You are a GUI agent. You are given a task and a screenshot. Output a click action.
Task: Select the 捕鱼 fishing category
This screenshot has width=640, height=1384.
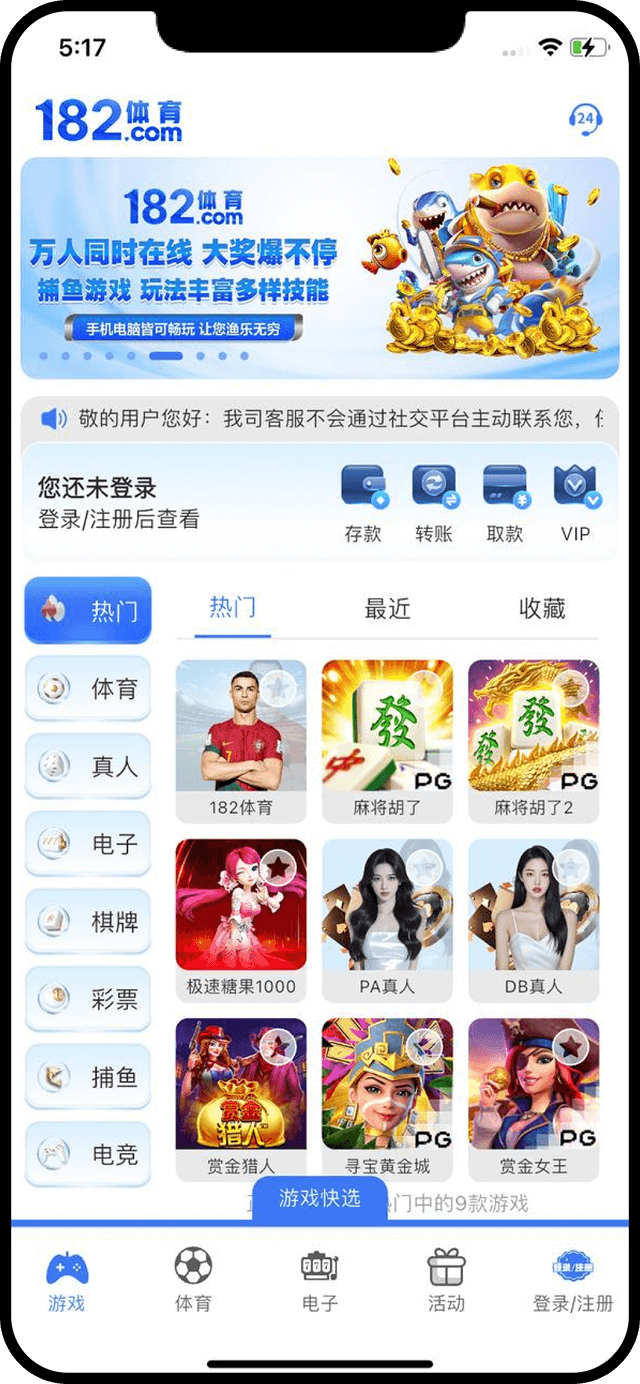[88, 1076]
